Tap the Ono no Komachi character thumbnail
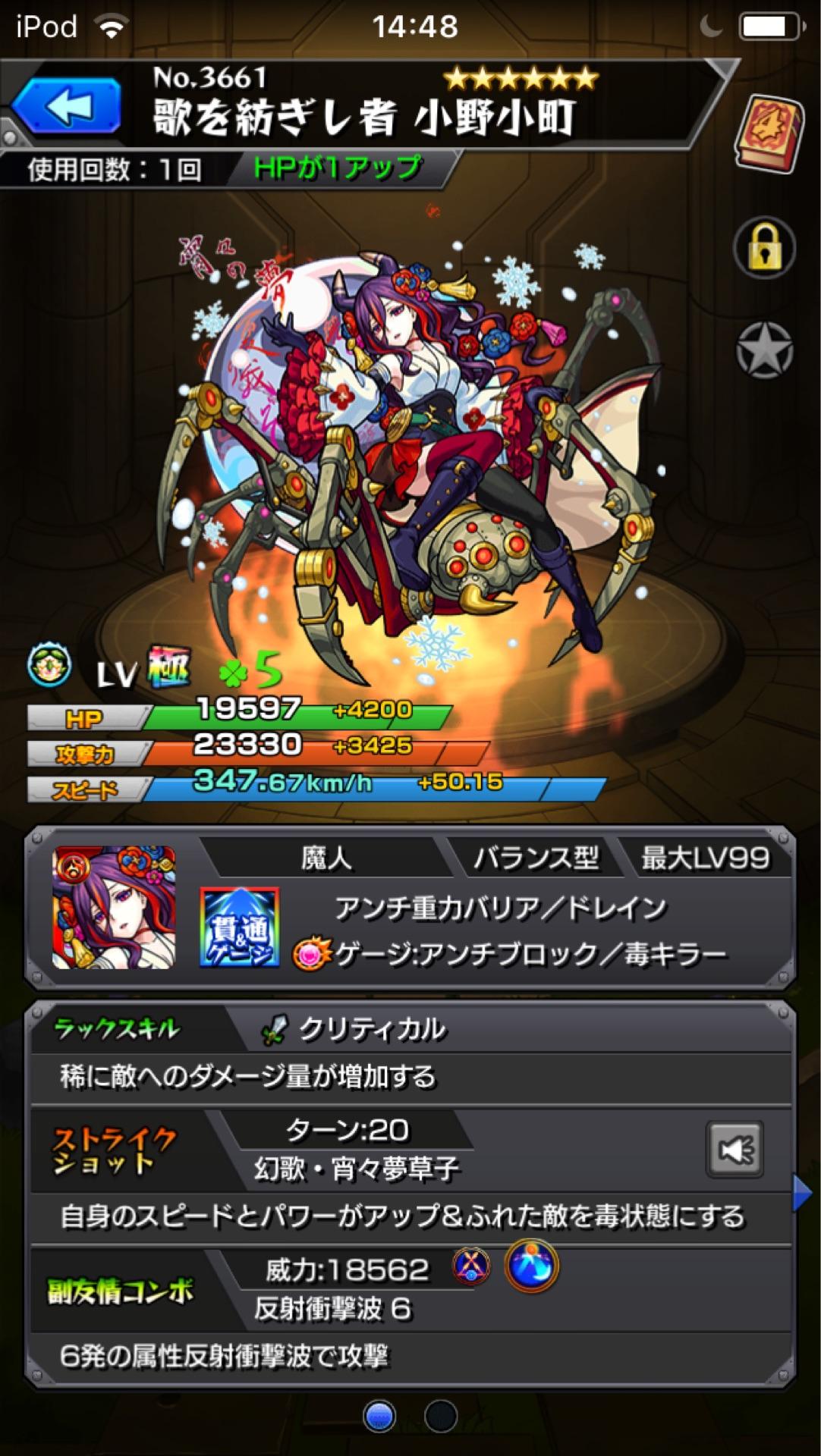 click(114, 908)
